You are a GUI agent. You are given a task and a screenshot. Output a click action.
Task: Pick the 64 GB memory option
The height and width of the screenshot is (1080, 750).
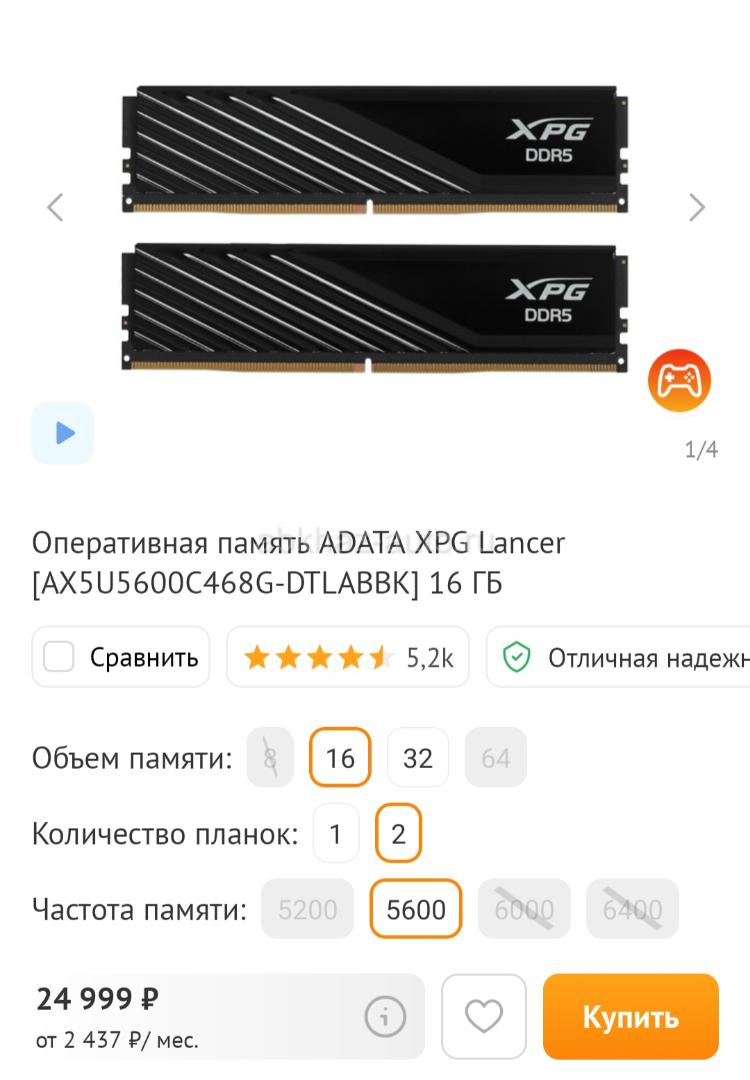pyautogui.click(x=496, y=758)
